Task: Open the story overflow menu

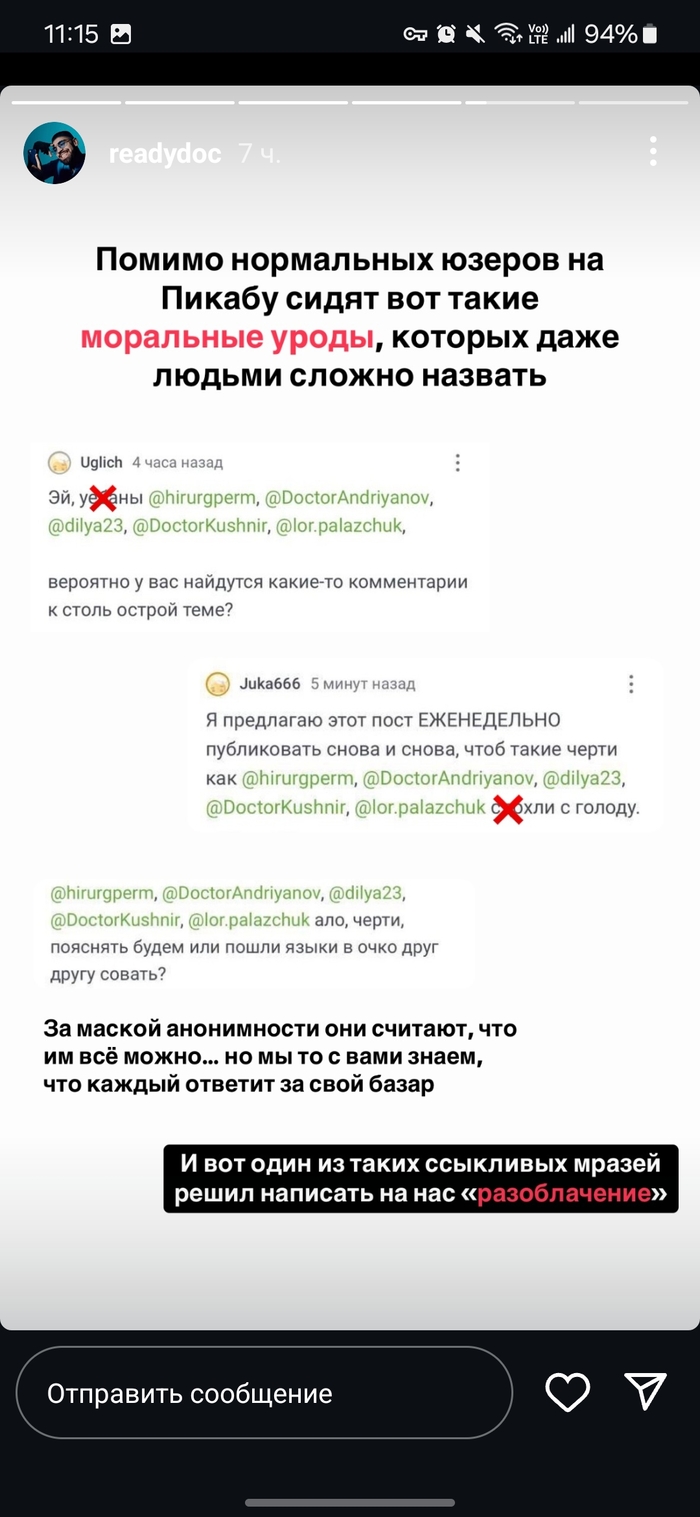Action: click(x=652, y=152)
